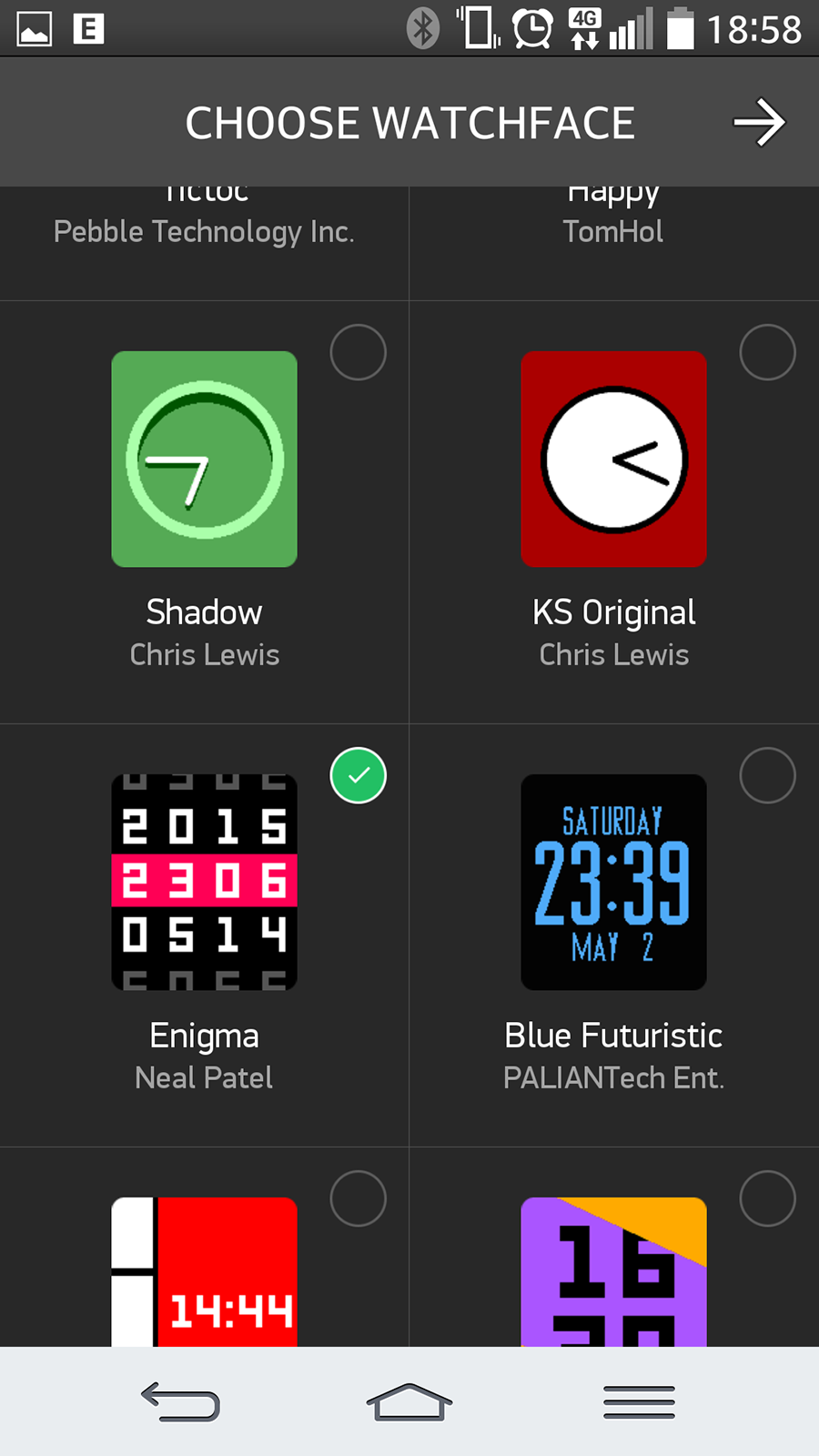
Task: Open the KS Original watchface thumbnail
Action: coord(614,460)
